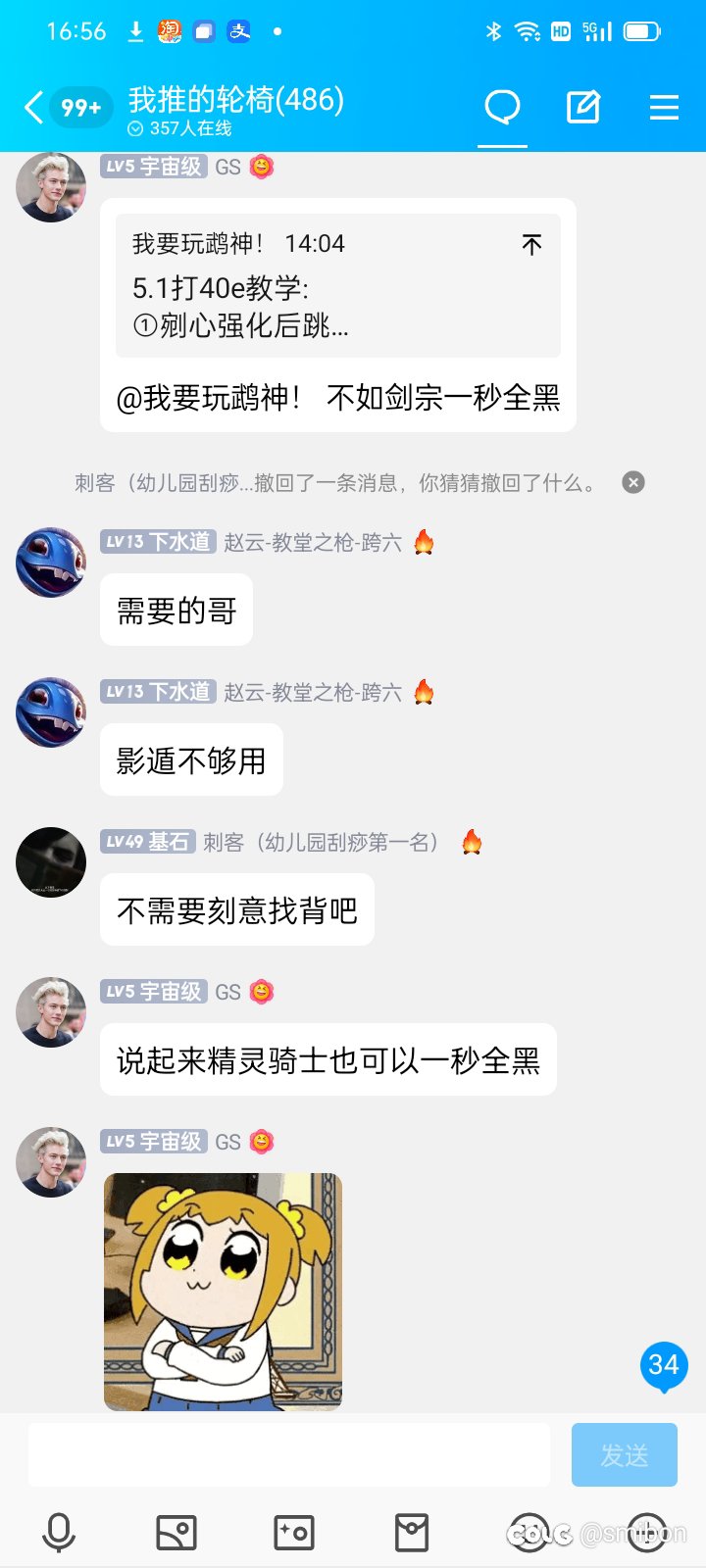Record a voice message with microphone
The height and width of the screenshot is (1568, 706).
tap(59, 1532)
